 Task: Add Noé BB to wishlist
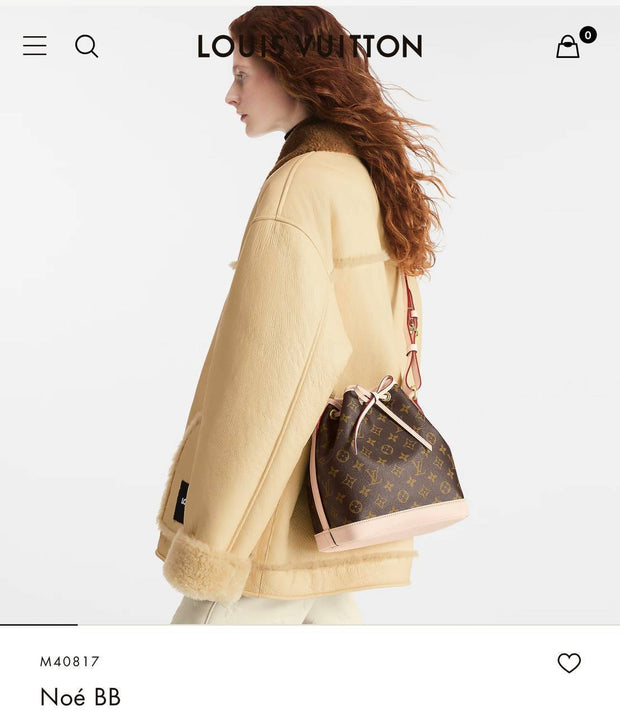tap(569, 663)
